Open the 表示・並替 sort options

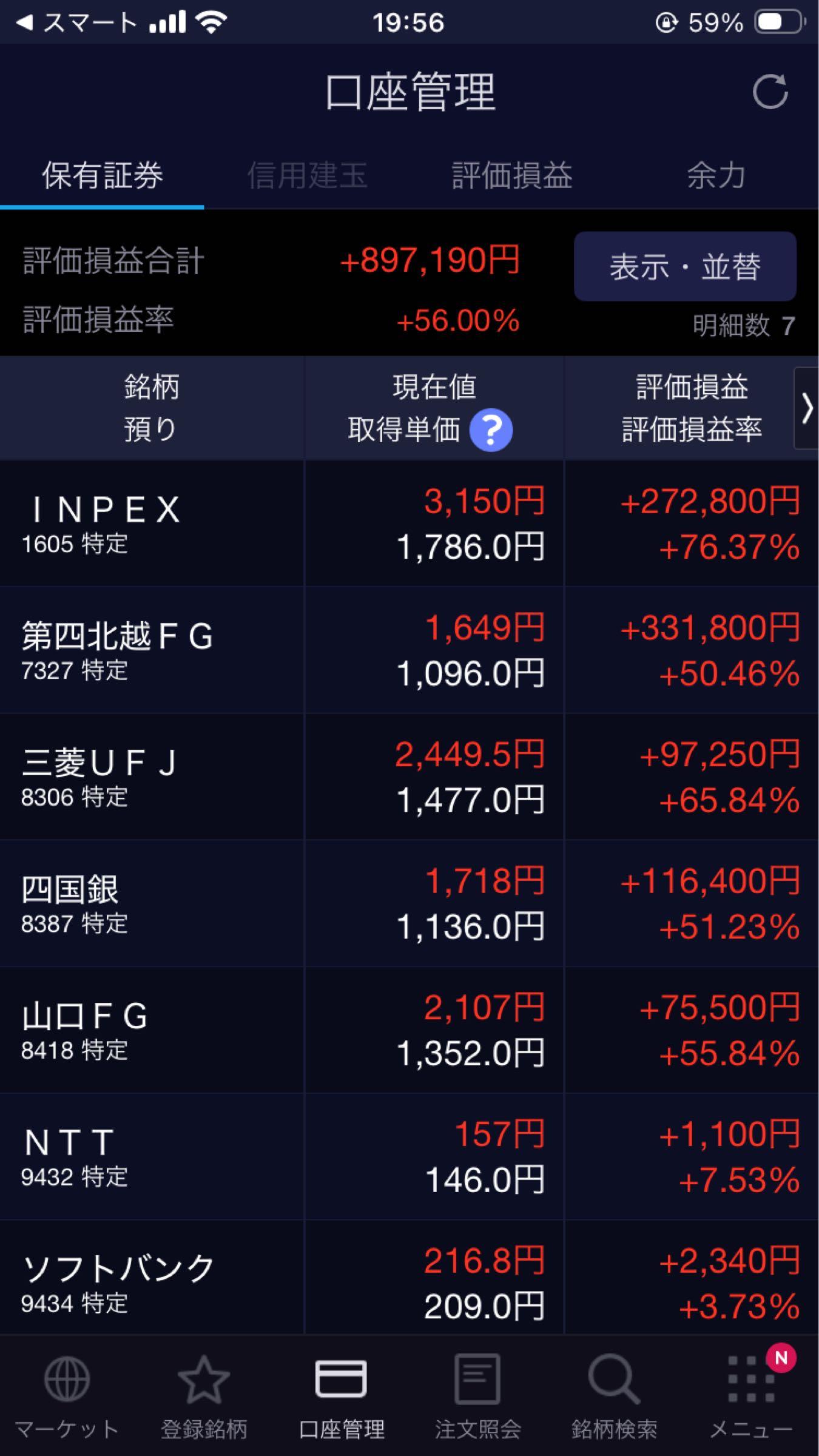684,266
